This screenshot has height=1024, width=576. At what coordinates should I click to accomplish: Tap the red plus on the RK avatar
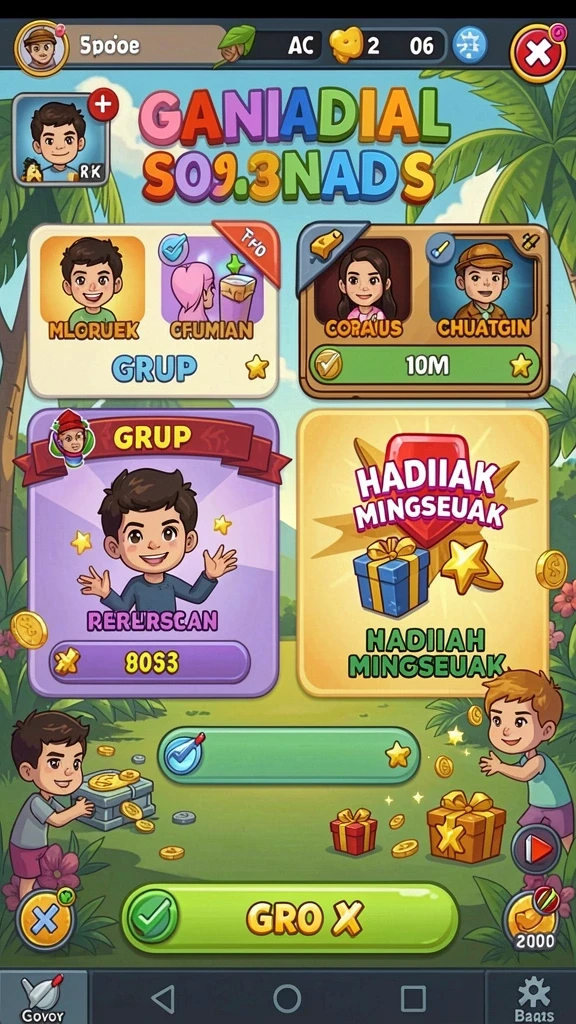coord(102,105)
